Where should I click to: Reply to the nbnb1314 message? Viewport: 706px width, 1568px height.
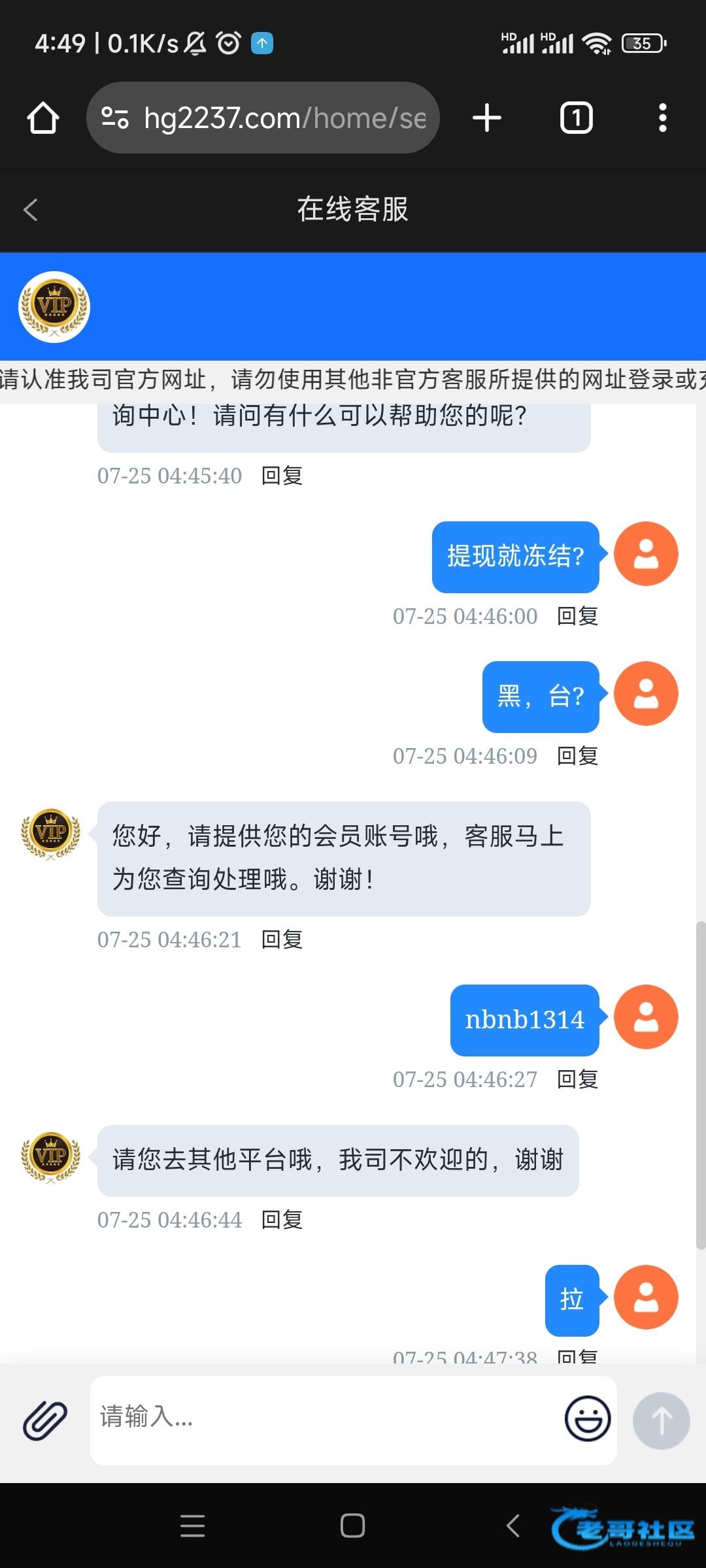coord(577,1079)
